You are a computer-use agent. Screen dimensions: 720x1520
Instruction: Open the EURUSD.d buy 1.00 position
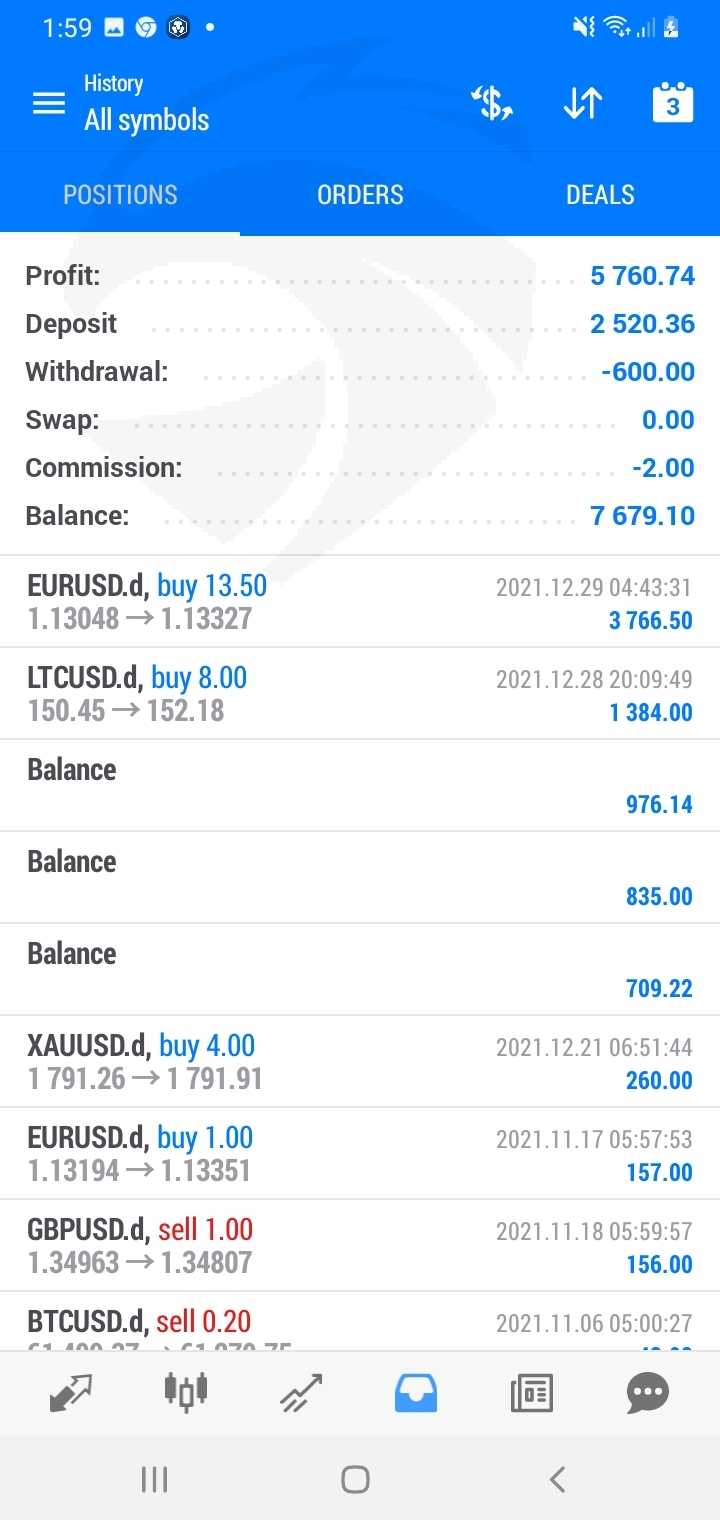click(x=360, y=1154)
